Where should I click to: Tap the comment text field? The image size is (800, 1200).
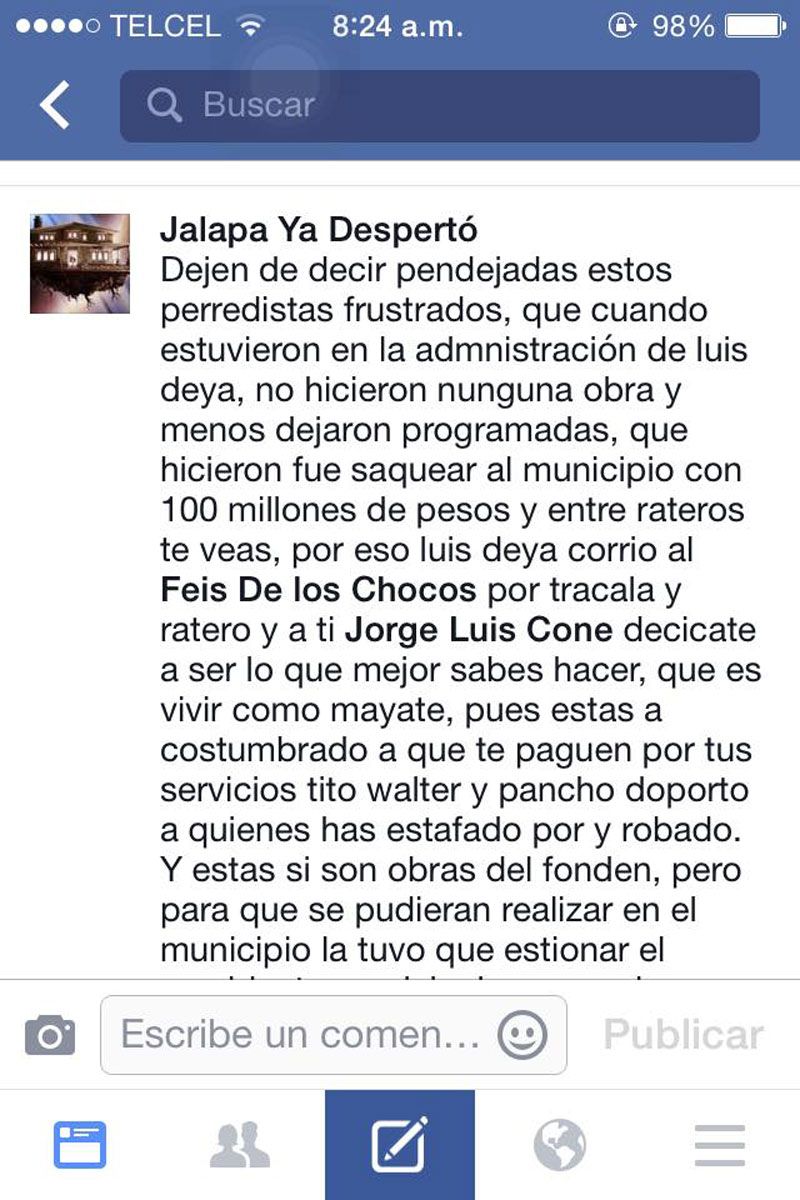coord(300,1034)
